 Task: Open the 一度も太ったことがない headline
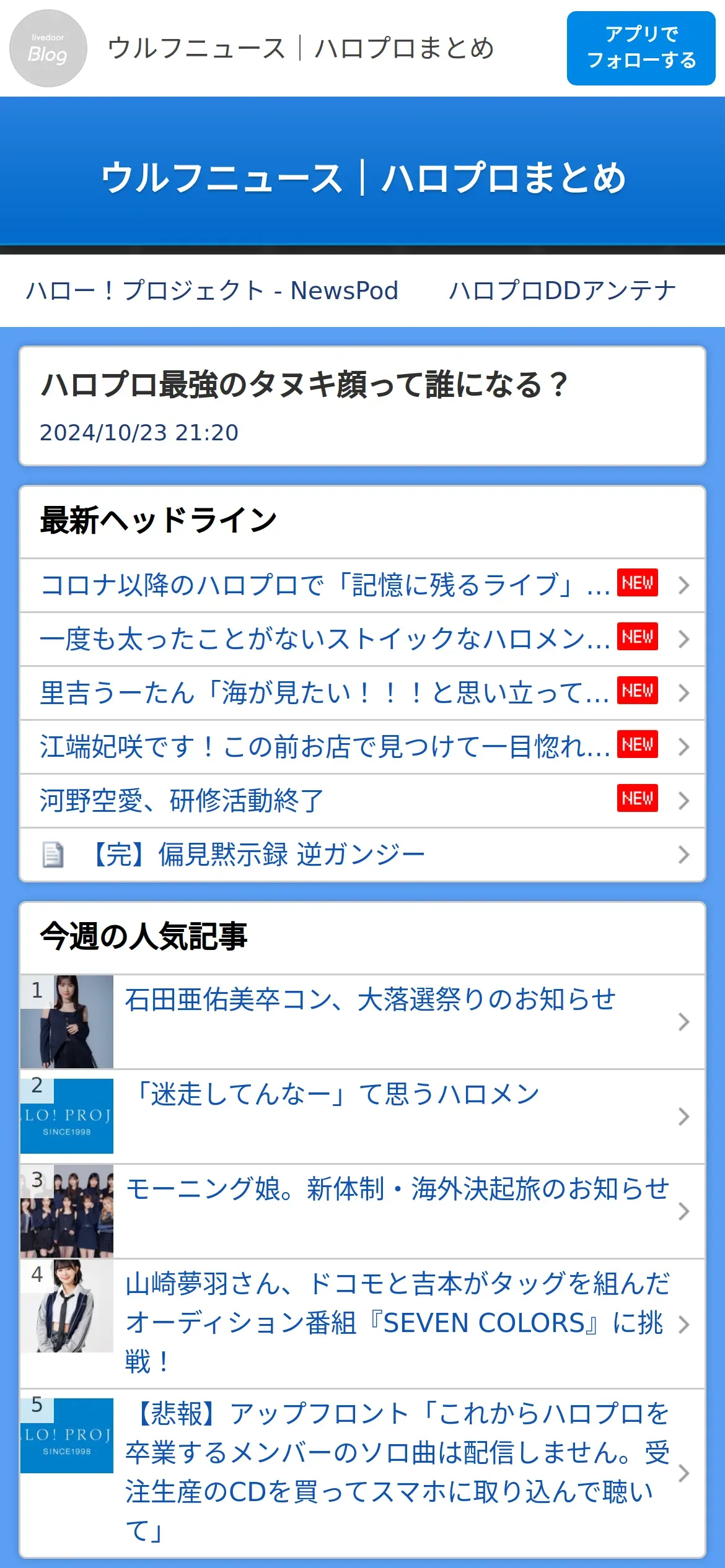click(362, 639)
